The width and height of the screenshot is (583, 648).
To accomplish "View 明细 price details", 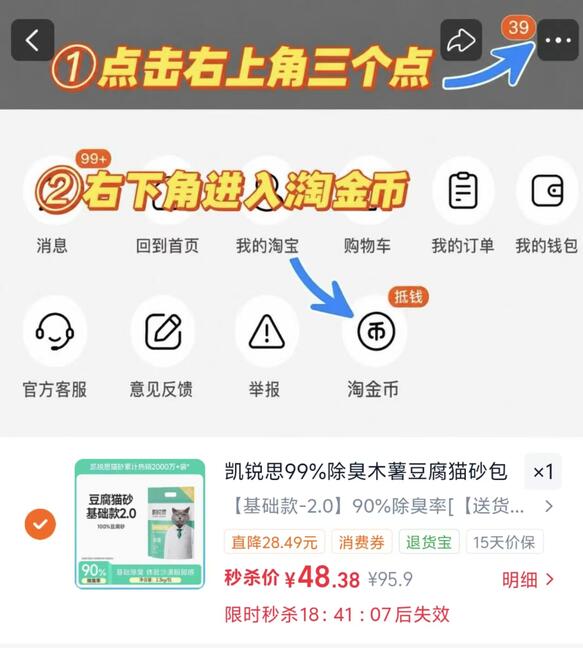I will (528, 579).
